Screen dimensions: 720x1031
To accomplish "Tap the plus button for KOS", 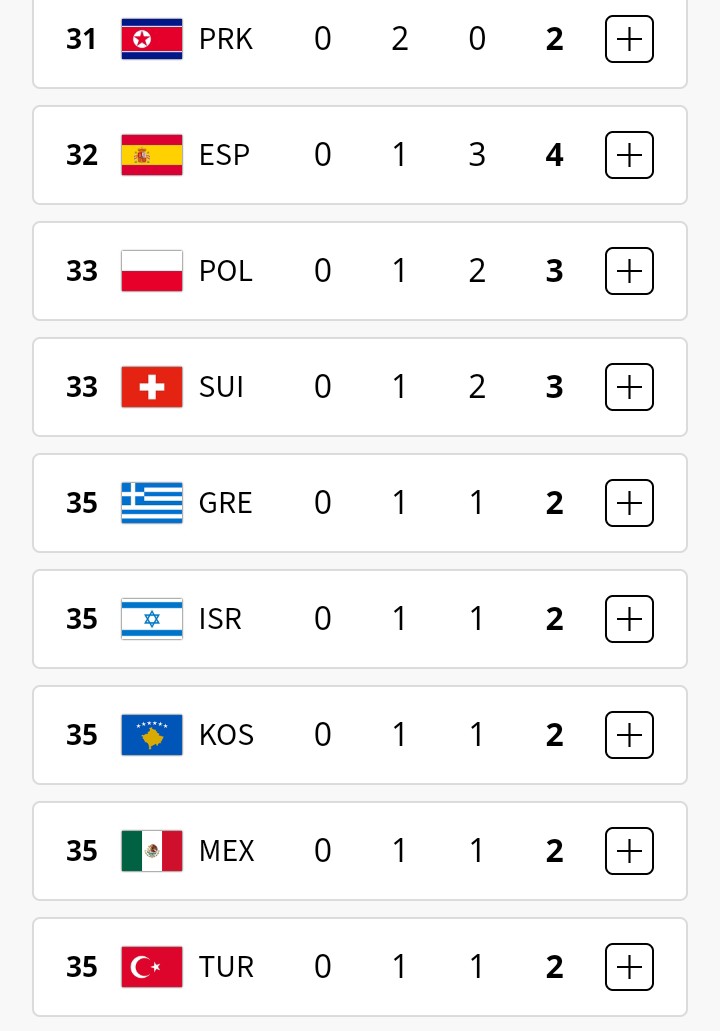I will coord(629,734).
